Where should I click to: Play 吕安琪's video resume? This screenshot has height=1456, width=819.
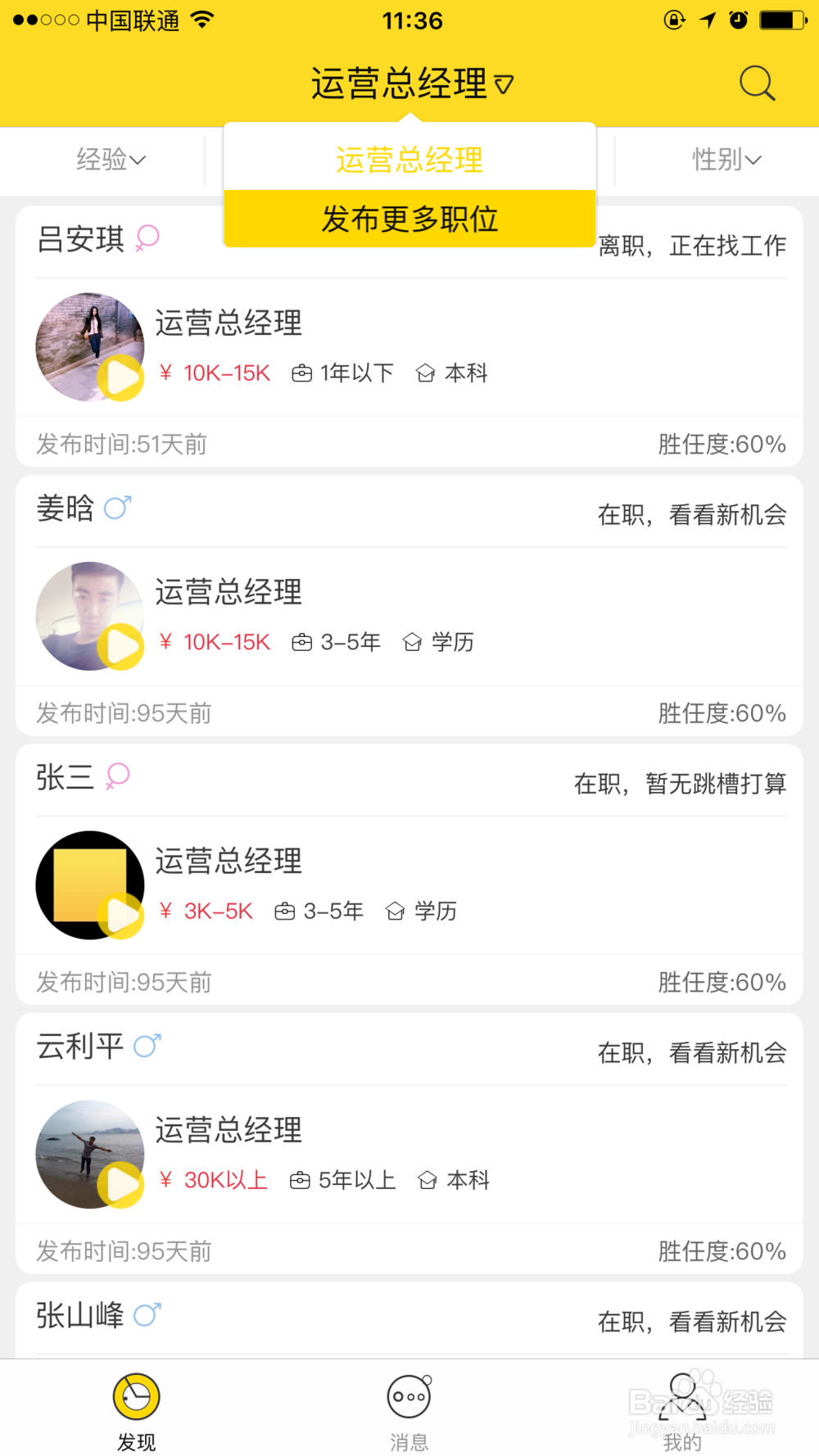pyautogui.click(x=120, y=378)
